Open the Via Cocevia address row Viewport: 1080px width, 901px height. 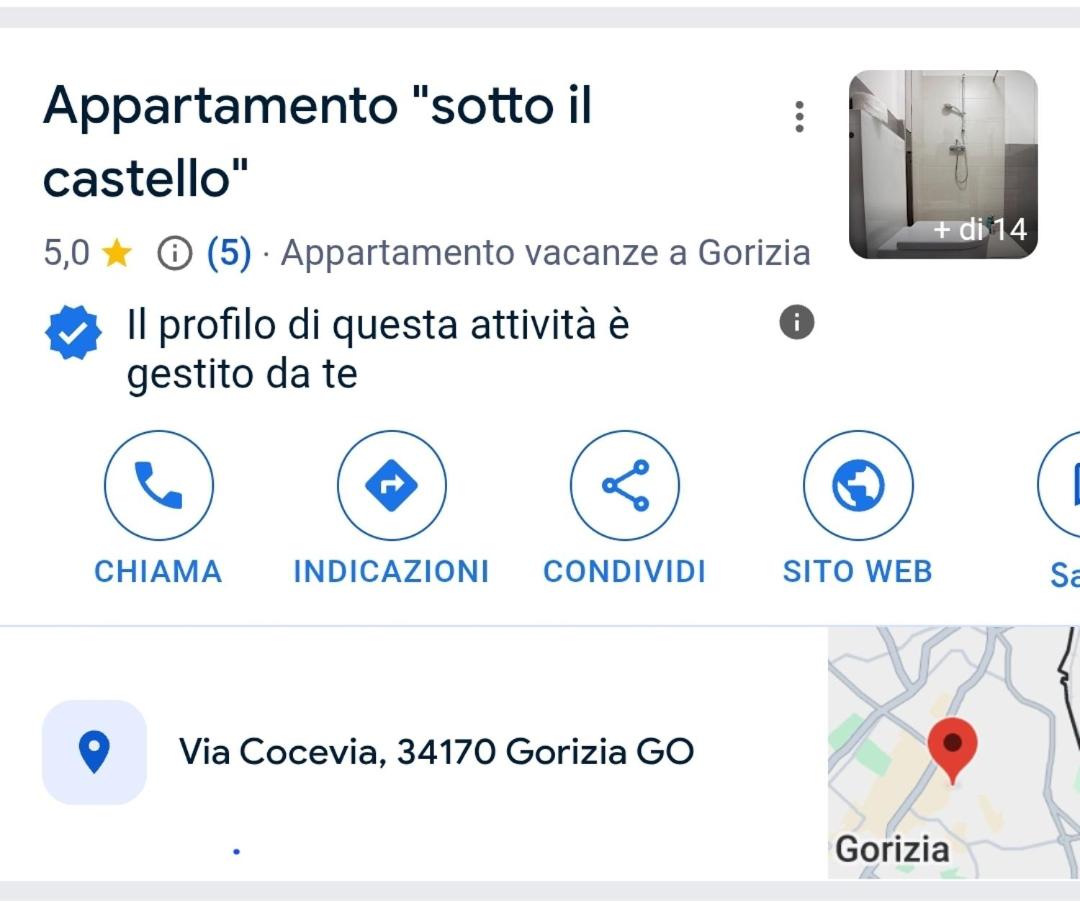click(435, 752)
